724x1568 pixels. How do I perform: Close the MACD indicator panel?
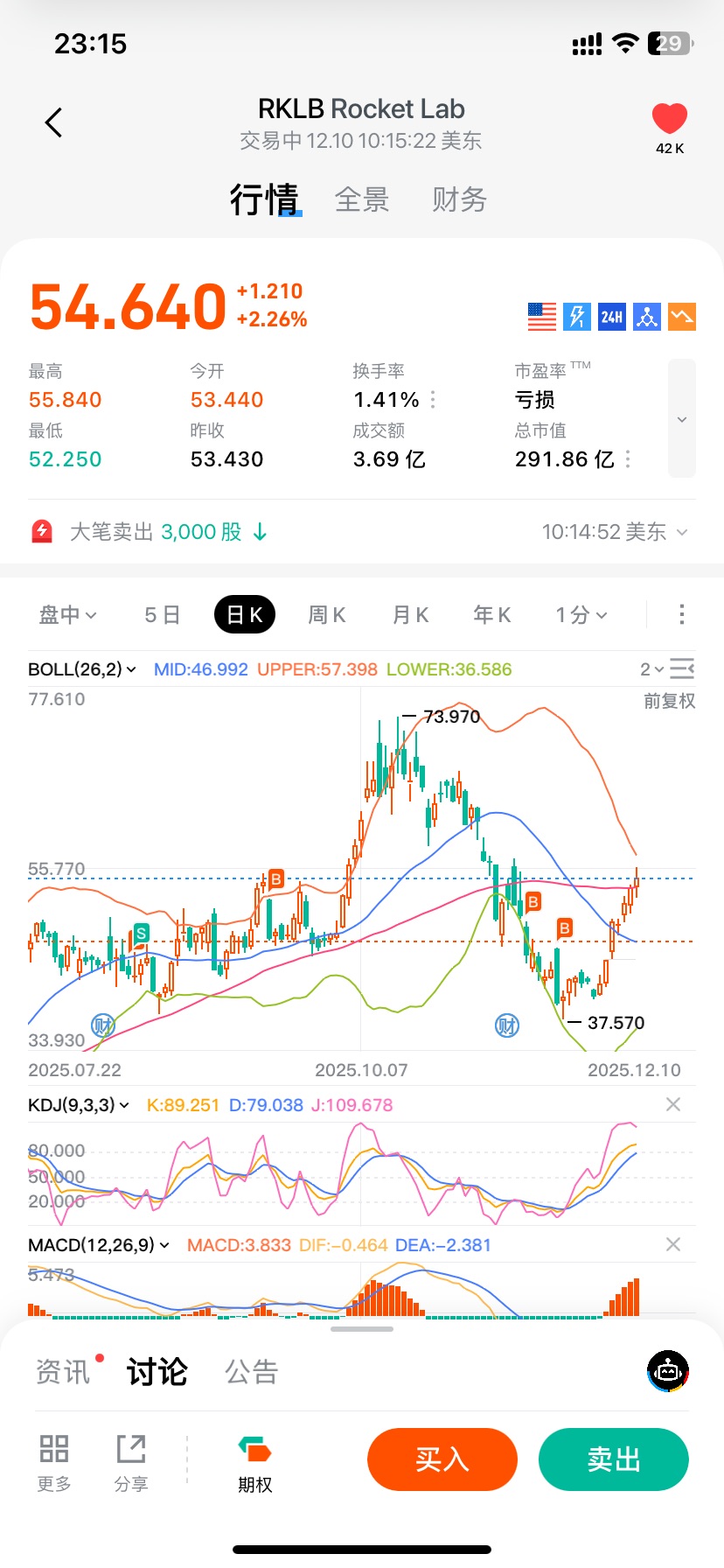tap(673, 1245)
